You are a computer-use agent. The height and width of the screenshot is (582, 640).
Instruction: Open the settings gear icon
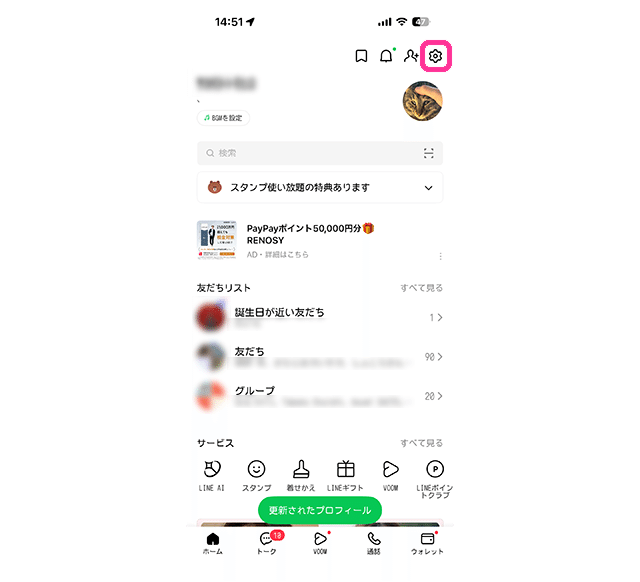435,56
